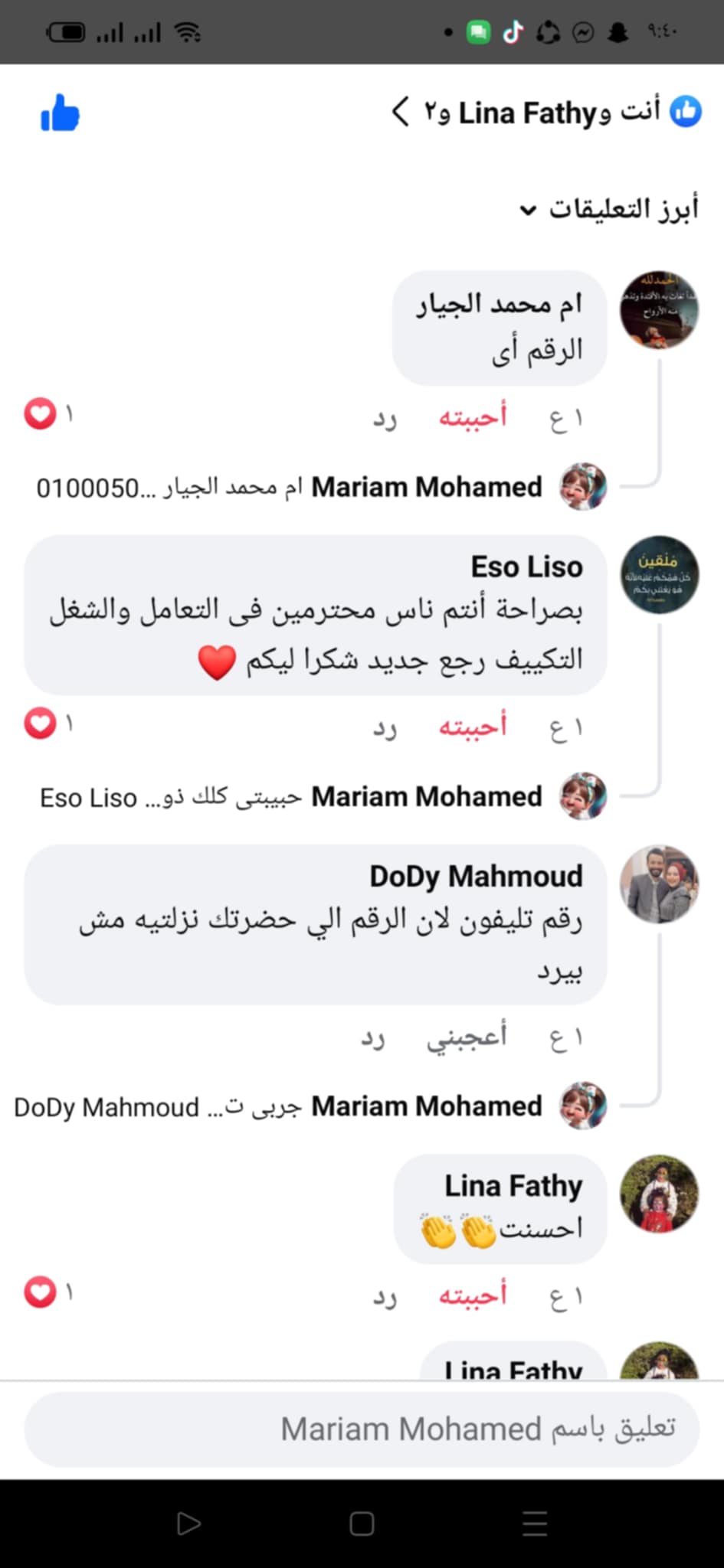Tap the Snapchat icon in the status bar

617,31
